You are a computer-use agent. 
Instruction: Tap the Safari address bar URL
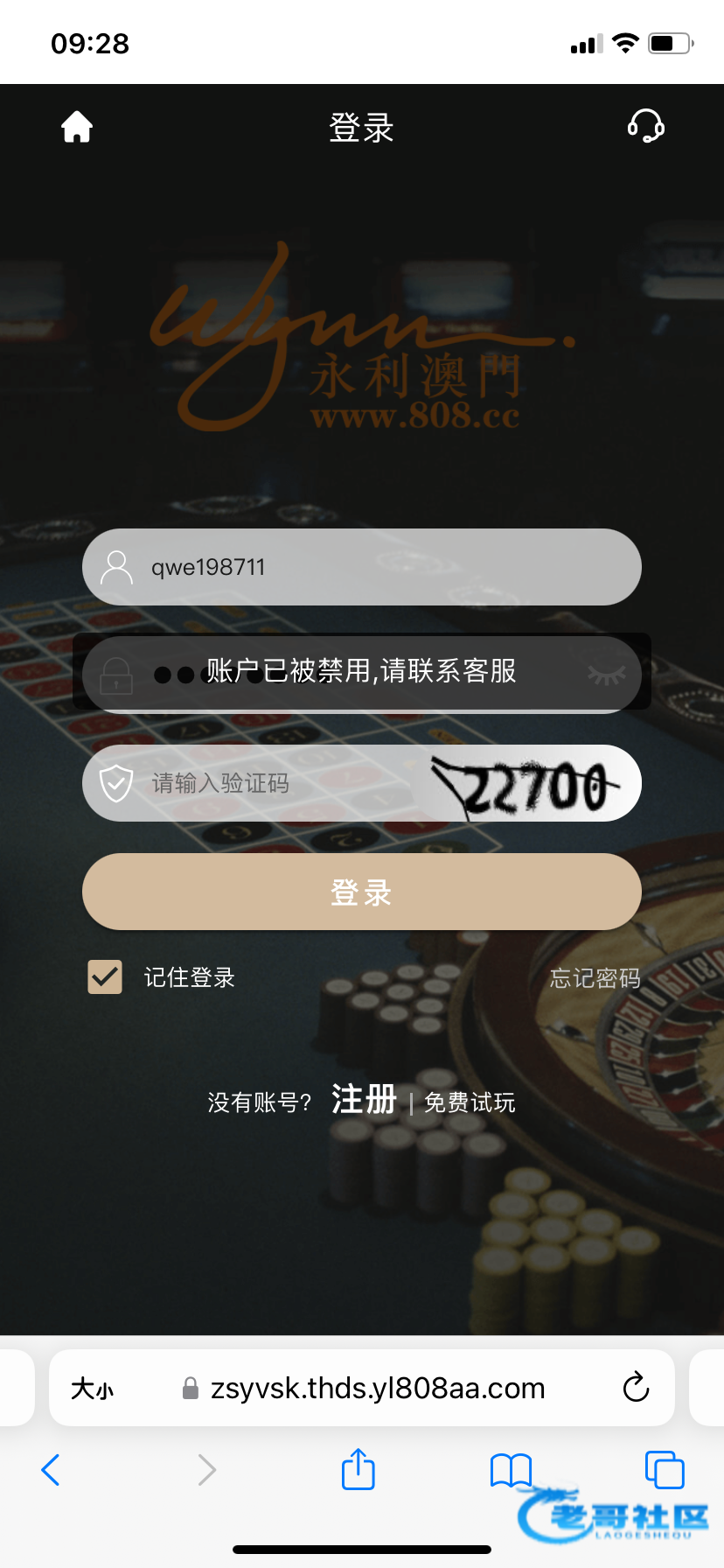(378, 1389)
